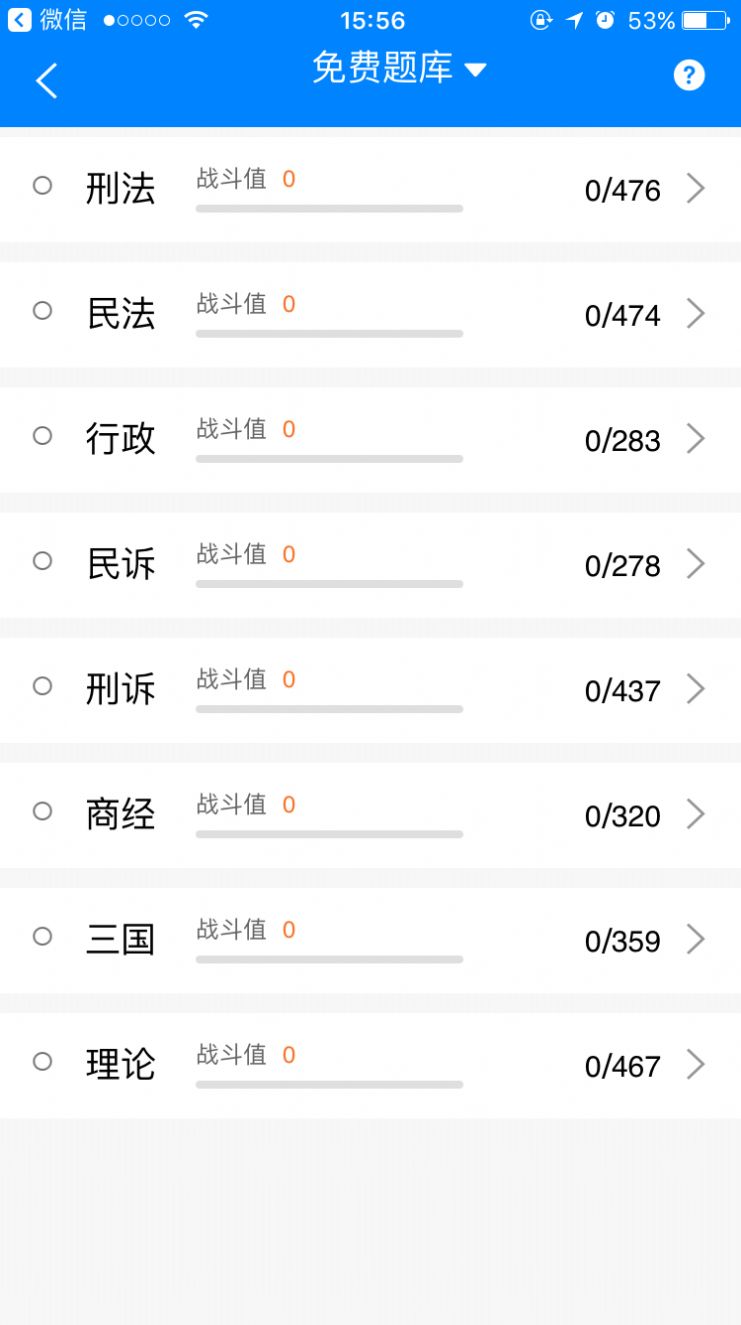This screenshot has height=1325, width=741.
Task: Expand the 行政 row chevron
Action: pyautogui.click(x=696, y=438)
